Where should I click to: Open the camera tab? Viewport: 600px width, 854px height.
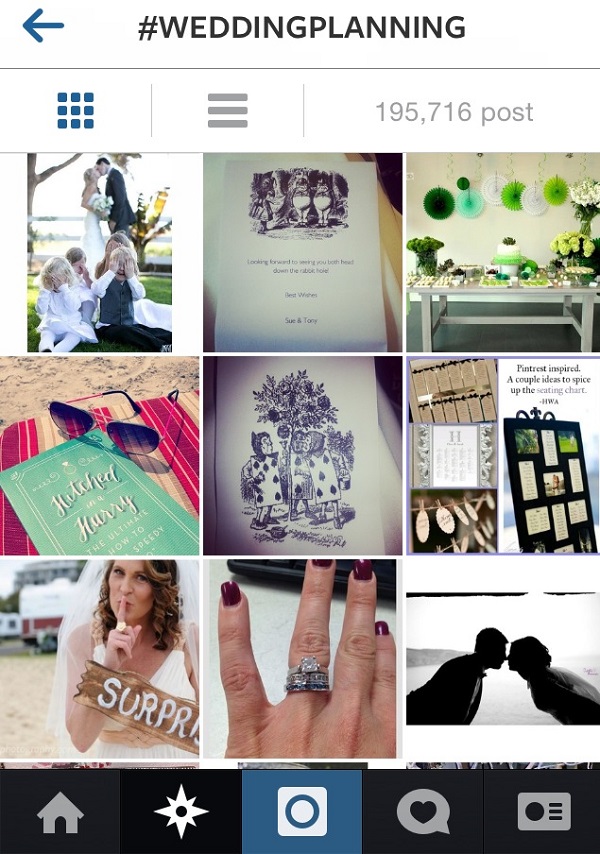point(301,812)
